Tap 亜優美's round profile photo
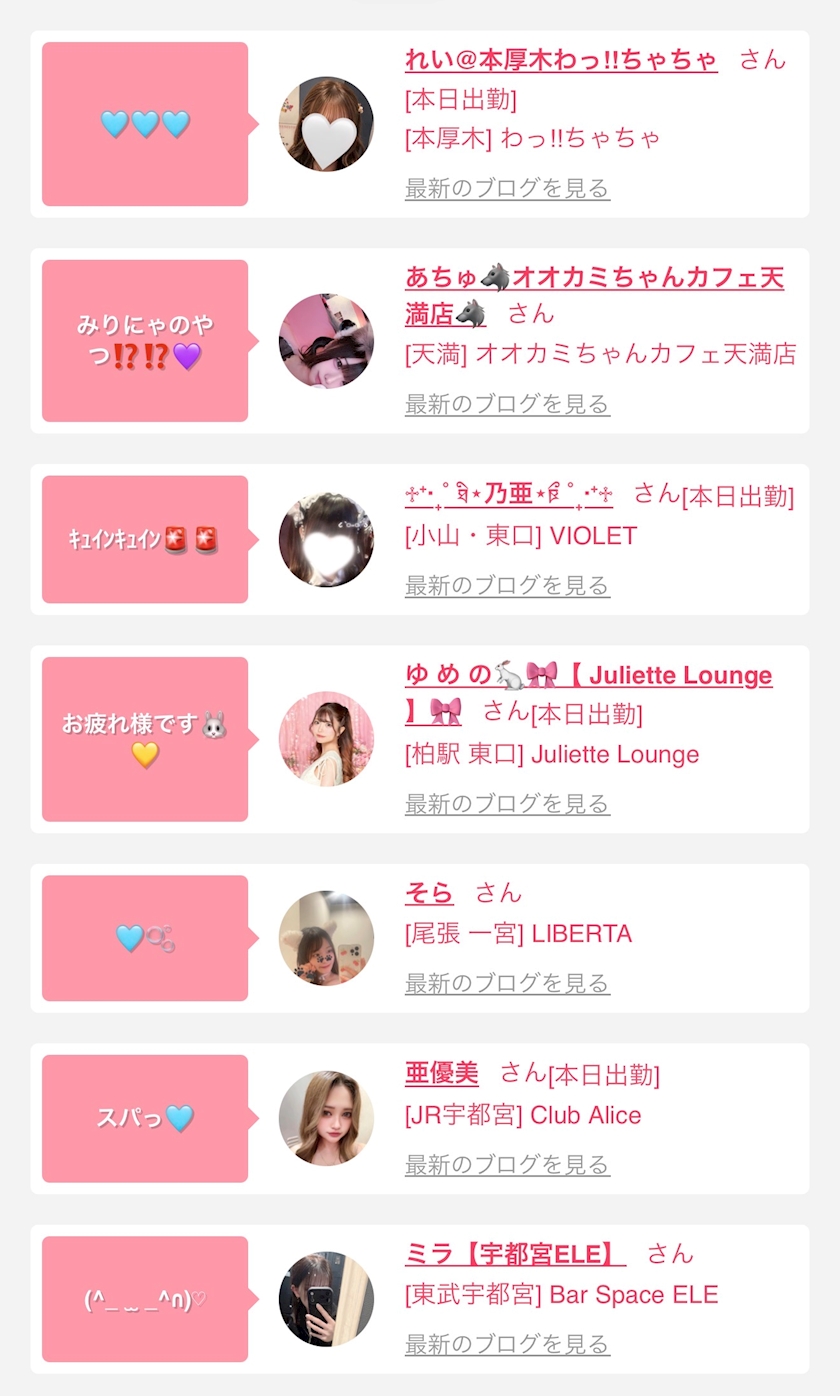840x1396 pixels. pos(326,1118)
